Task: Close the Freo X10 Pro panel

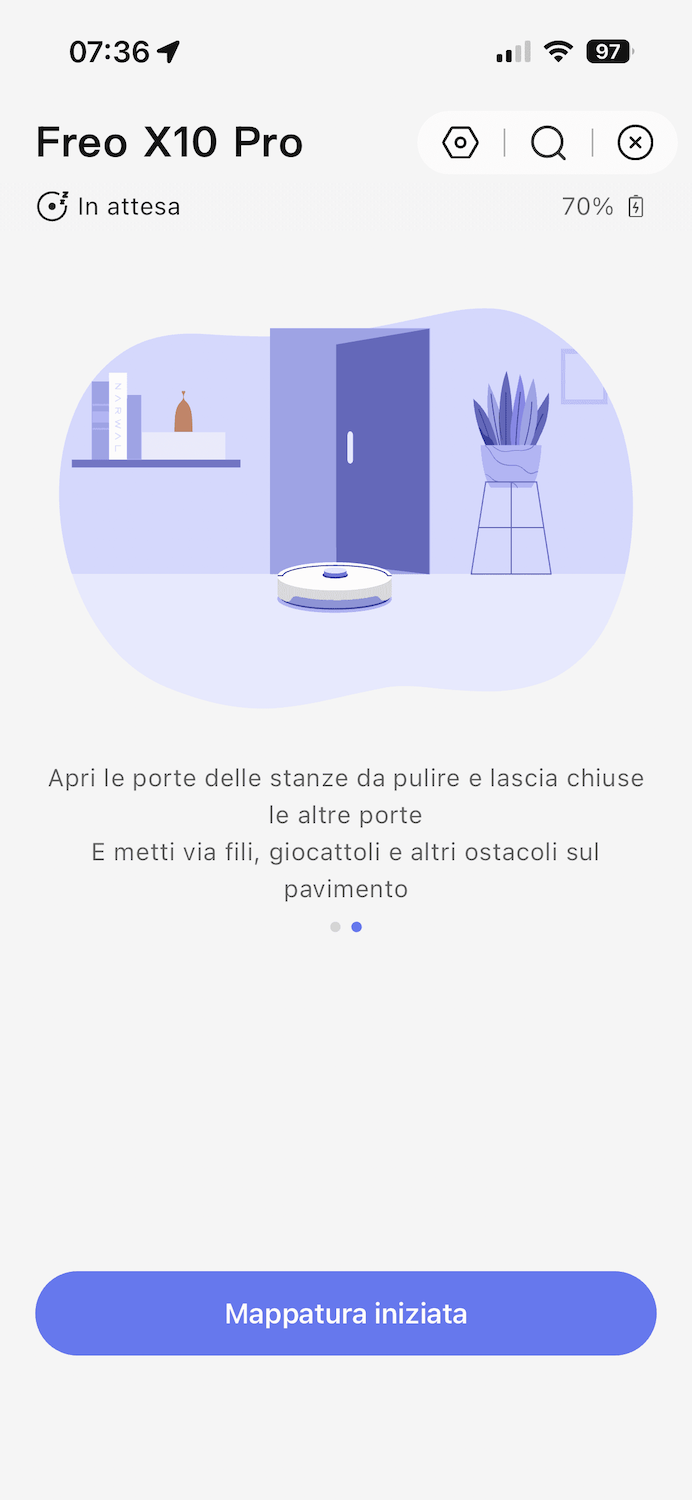Action: tap(635, 143)
